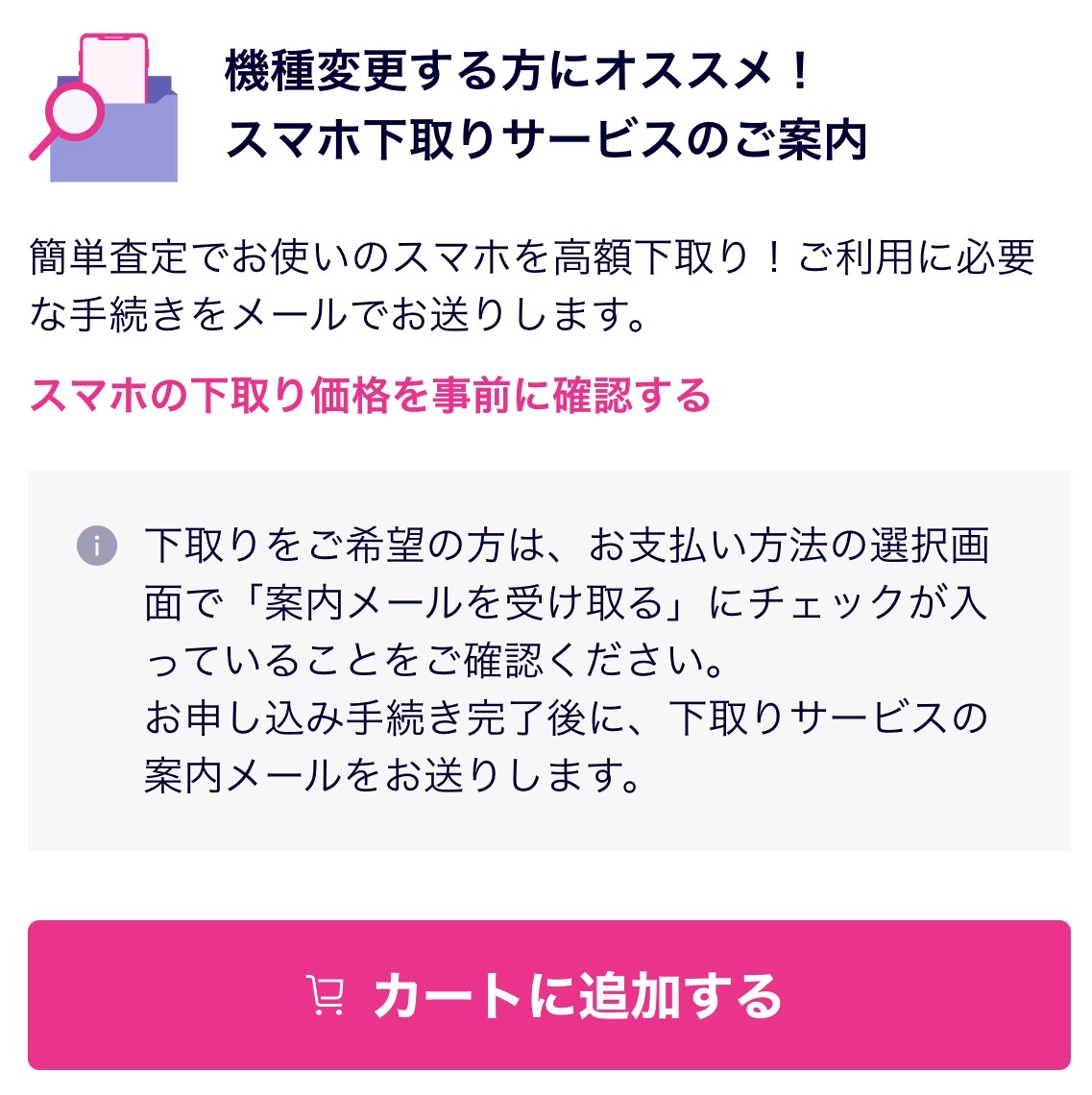This screenshot has width=1092, height=1095.
Task: Tap the カートに追加する button
Action: (548, 995)
